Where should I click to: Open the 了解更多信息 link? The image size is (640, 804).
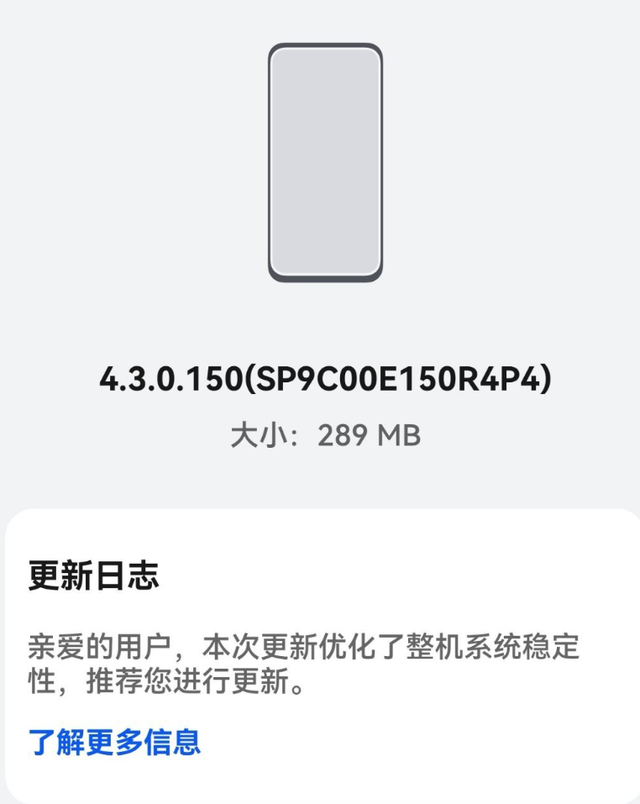[115, 741]
